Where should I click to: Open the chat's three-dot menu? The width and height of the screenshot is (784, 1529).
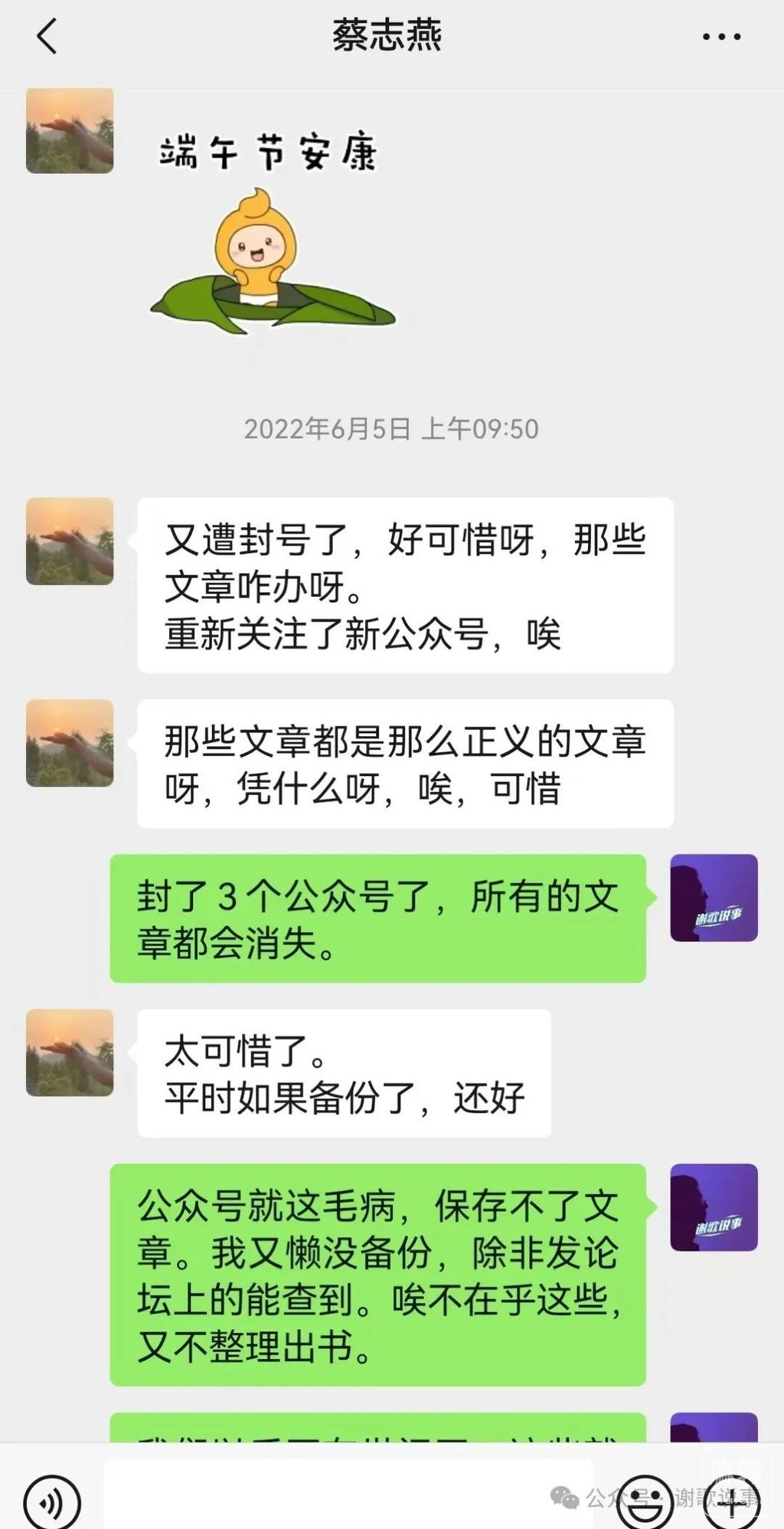[721, 36]
